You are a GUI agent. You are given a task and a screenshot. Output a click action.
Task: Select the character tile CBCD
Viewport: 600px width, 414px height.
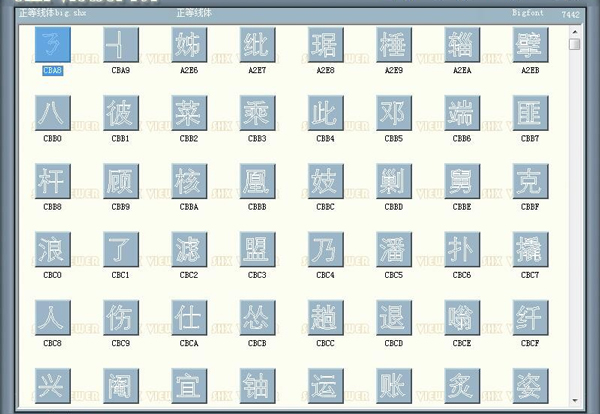point(393,316)
